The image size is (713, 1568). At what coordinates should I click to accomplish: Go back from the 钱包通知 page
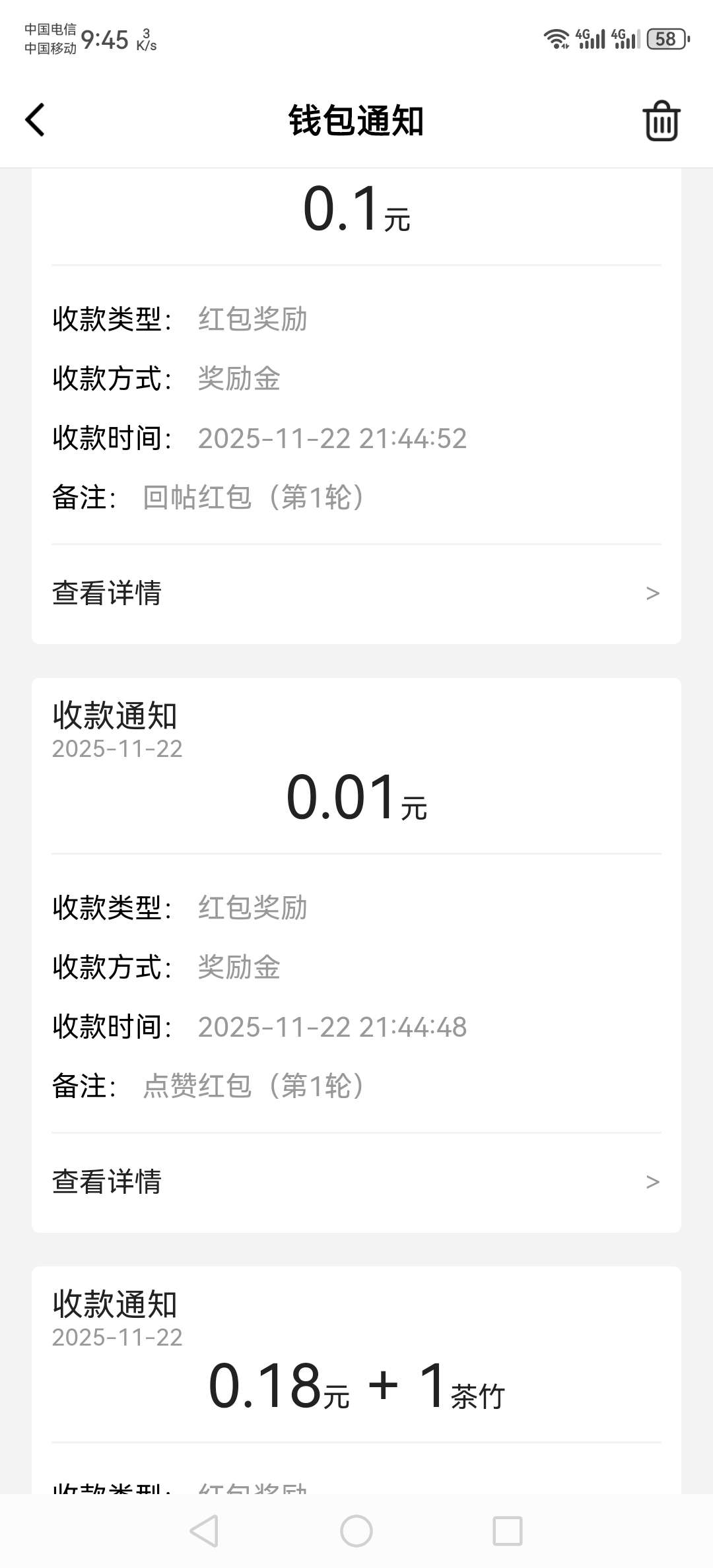point(35,120)
